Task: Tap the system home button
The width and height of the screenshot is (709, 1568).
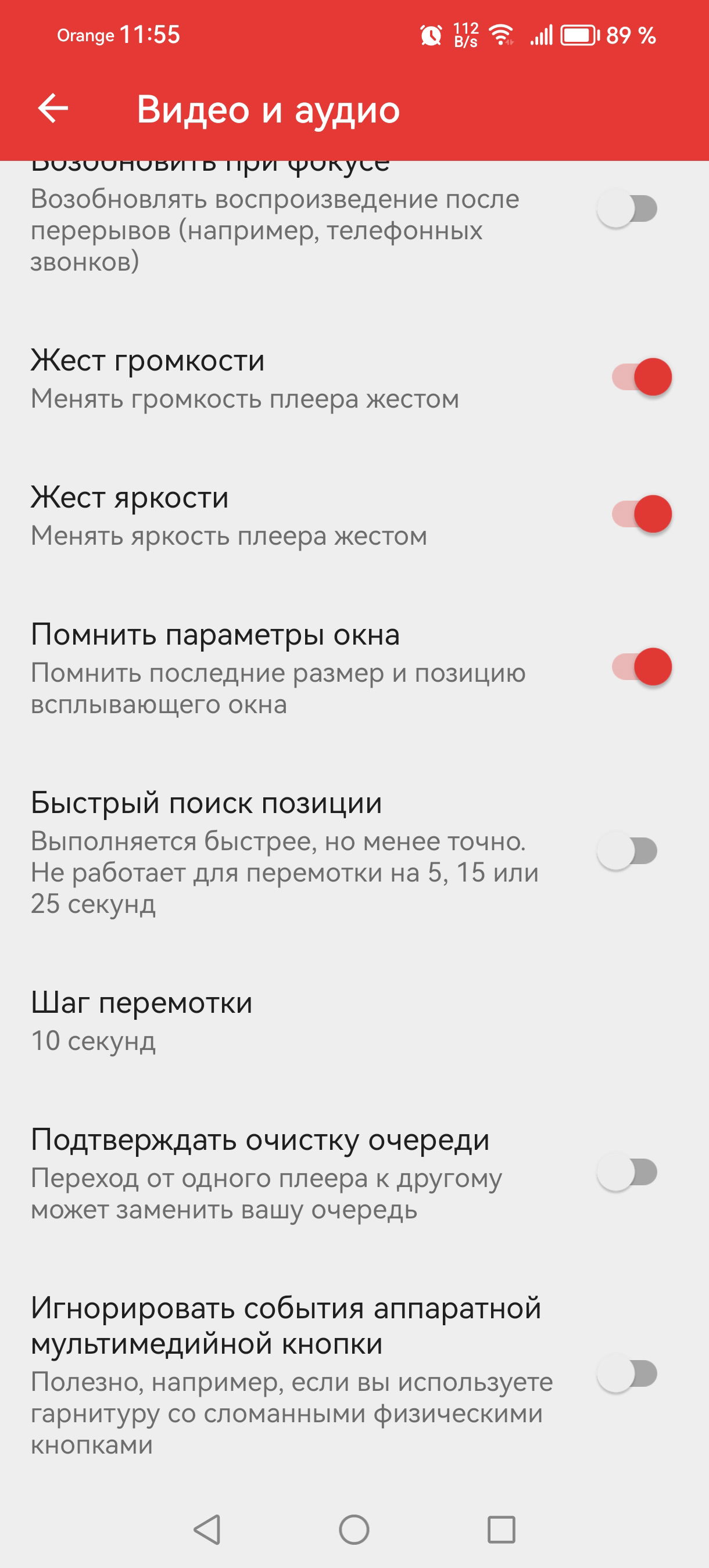Action: point(354,1530)
